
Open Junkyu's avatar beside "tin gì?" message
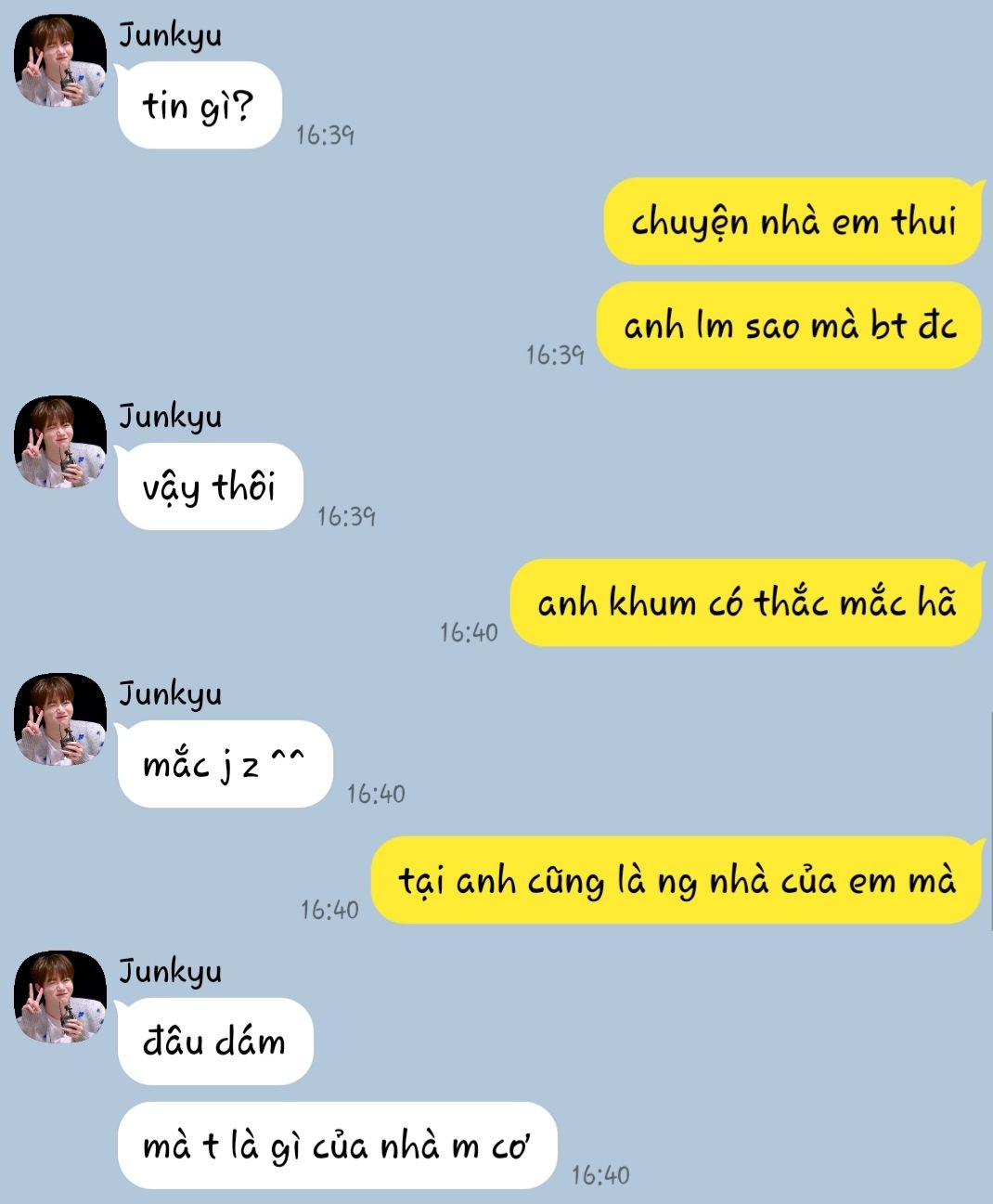point(60,61)
